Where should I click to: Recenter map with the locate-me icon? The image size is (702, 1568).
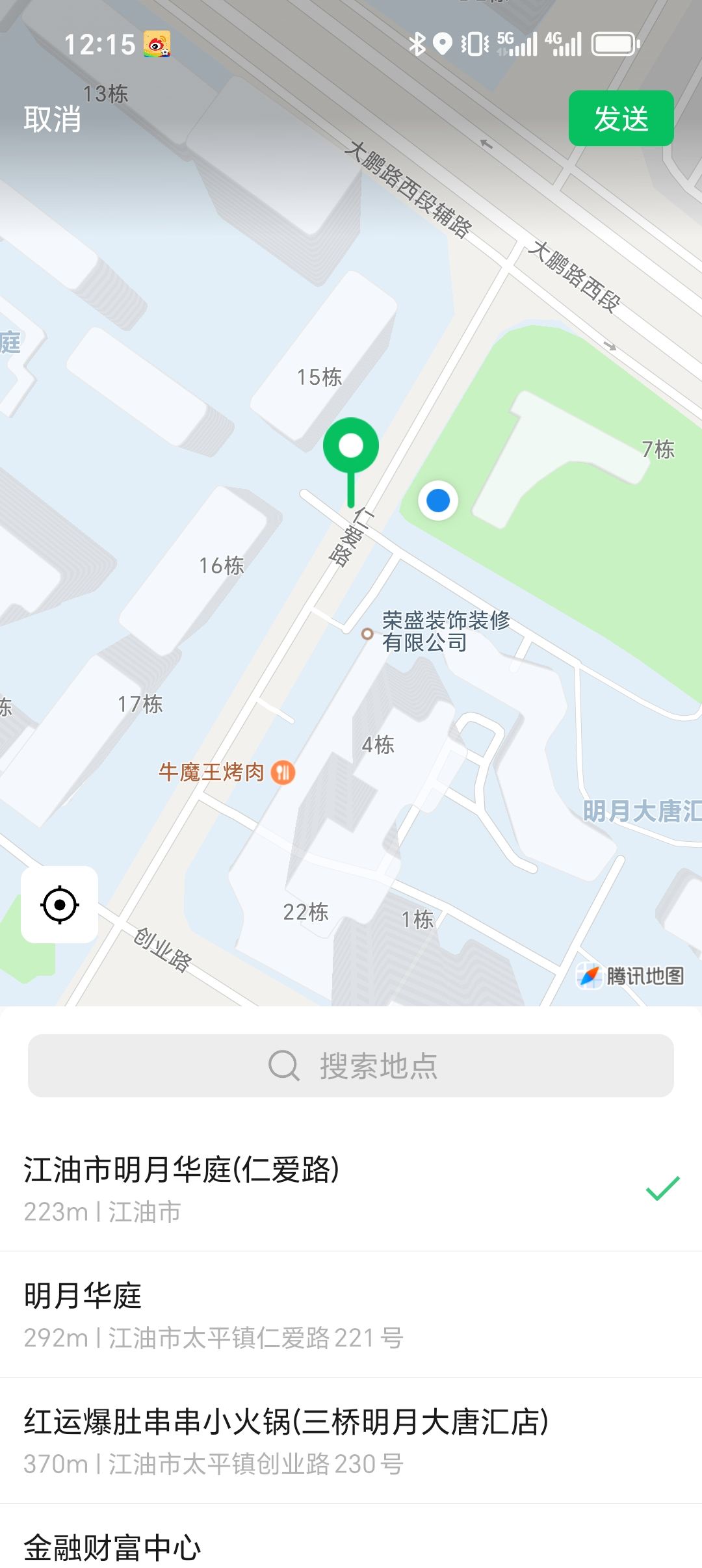click(x=60, y=904)
